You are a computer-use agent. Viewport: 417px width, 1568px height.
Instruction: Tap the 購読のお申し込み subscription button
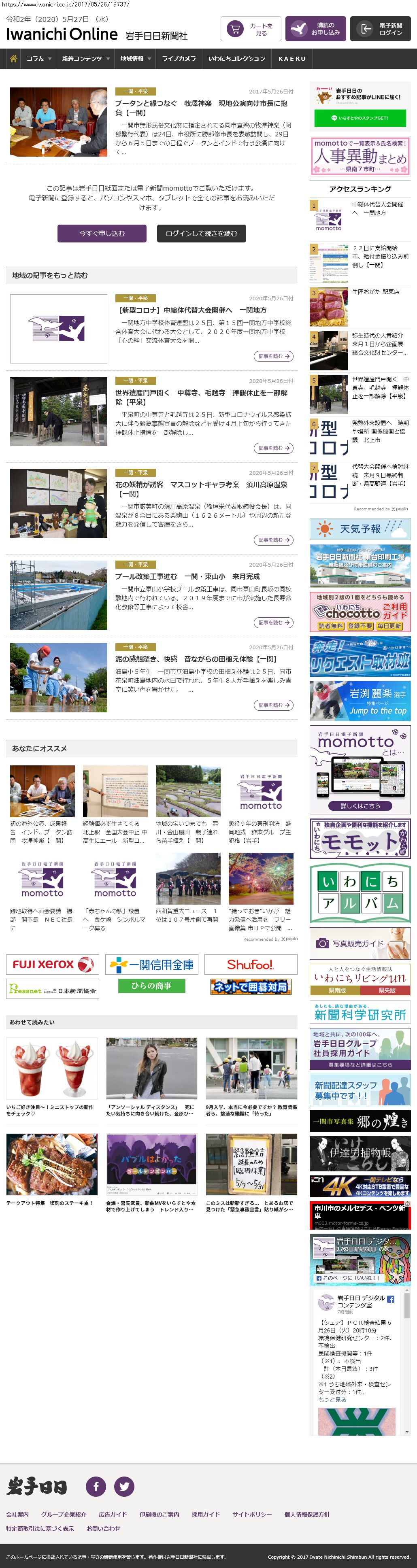tap(315, 29)
